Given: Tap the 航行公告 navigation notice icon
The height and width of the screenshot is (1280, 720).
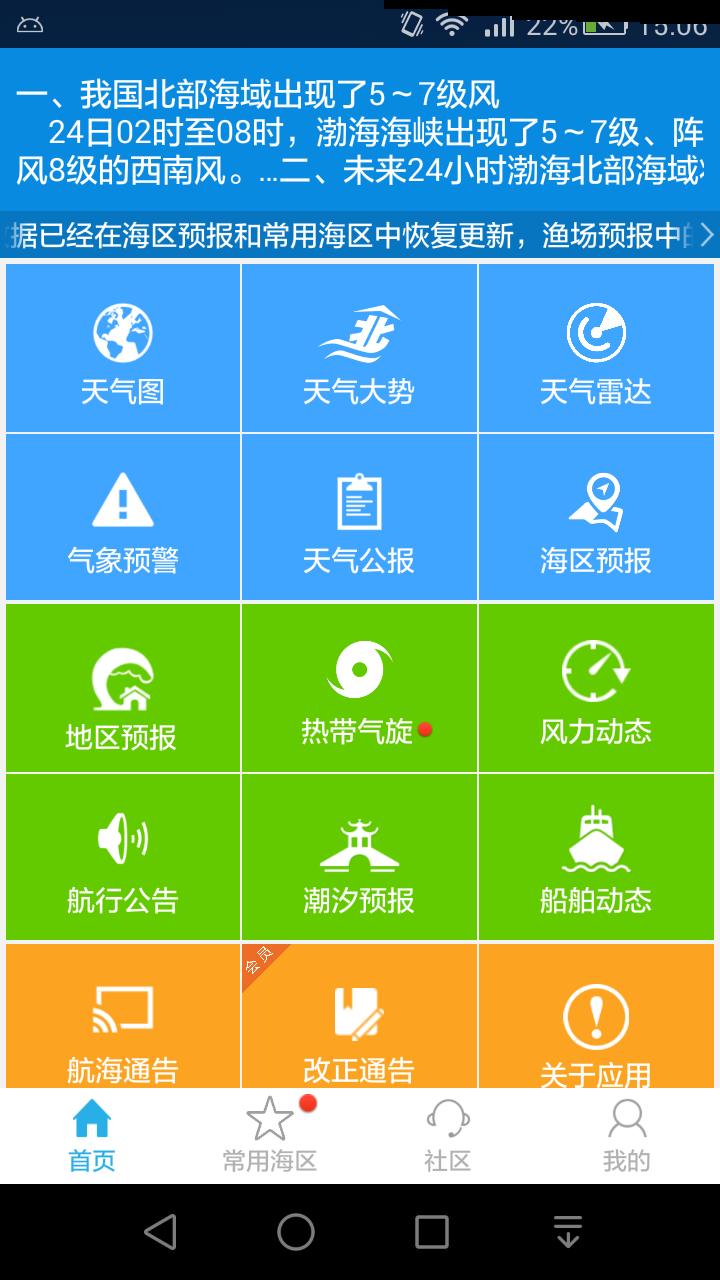Looking at the screenshot, I should click(122, 857).
